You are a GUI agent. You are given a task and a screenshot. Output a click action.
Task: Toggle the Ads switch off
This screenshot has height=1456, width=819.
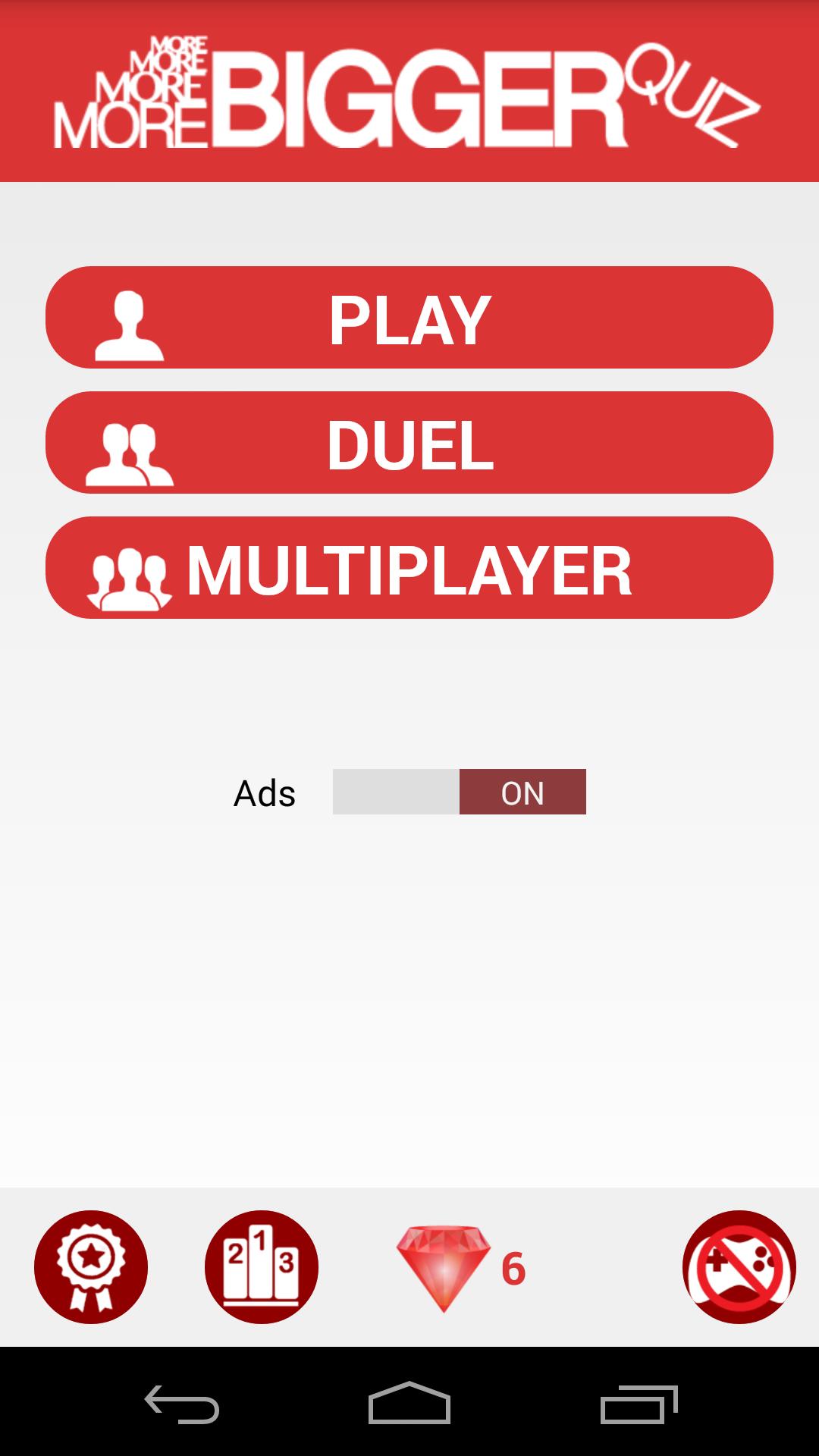pos(460,792)
